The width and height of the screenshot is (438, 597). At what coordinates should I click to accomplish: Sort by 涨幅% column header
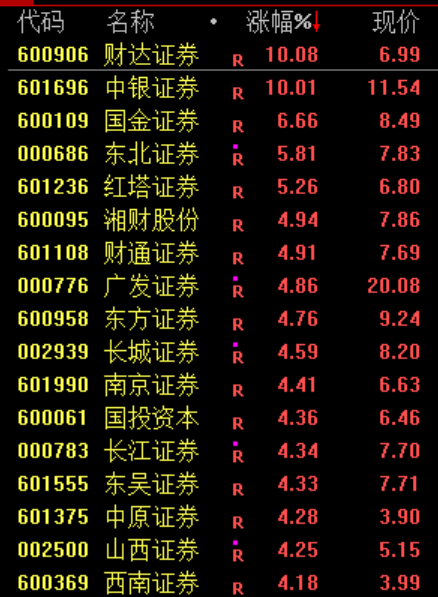coord(283,21)
